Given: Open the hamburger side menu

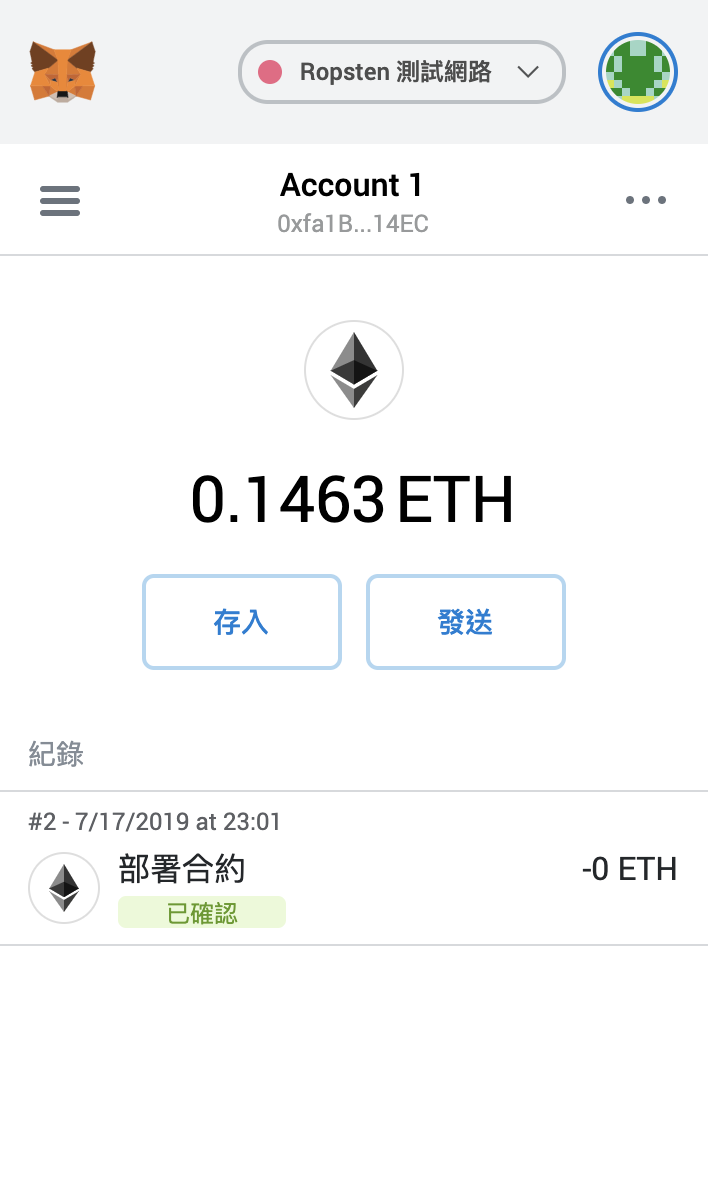Looking at the screenshot, I should point(60,201).
